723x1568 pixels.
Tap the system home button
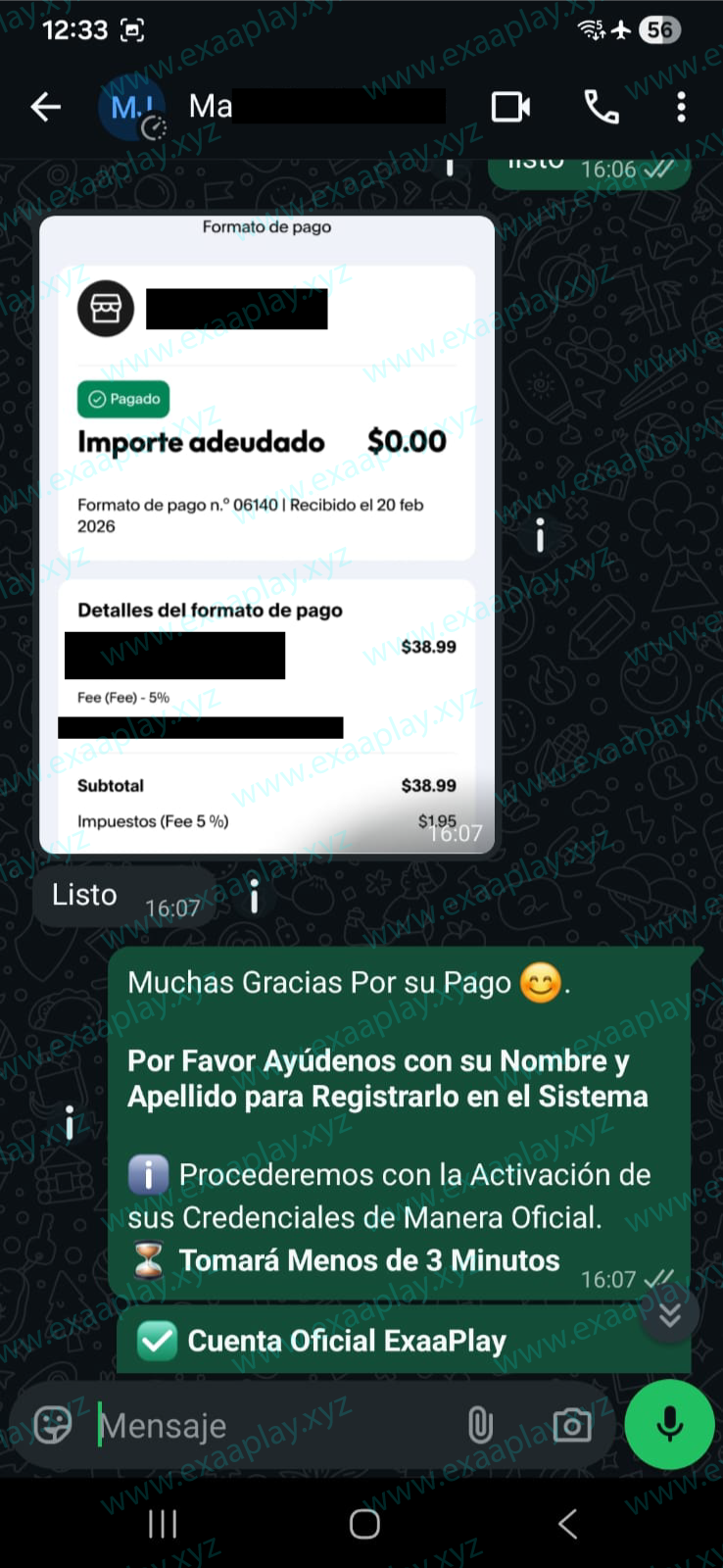click(364, 1524)
